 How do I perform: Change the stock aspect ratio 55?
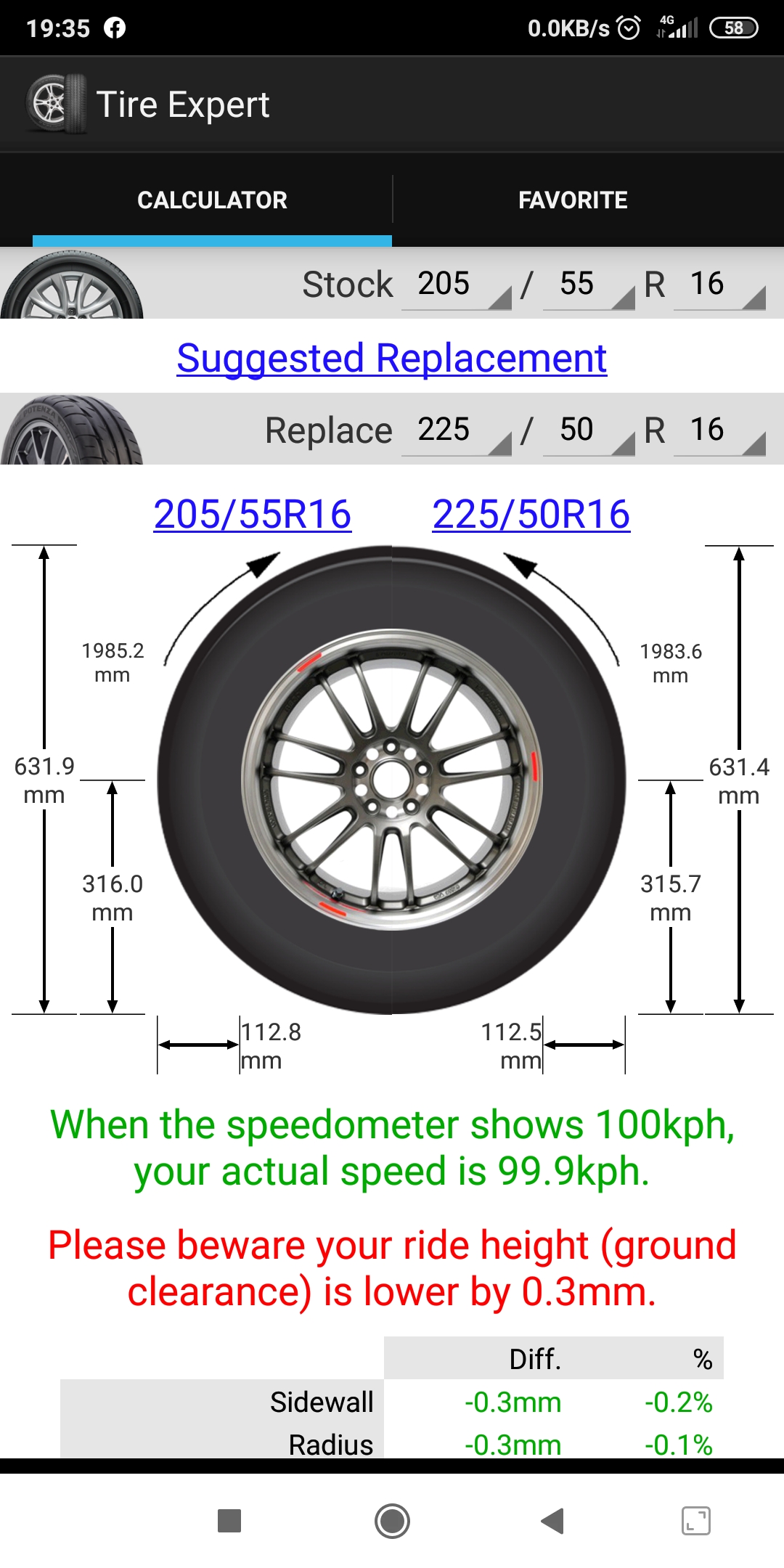(x=589, y=284)
